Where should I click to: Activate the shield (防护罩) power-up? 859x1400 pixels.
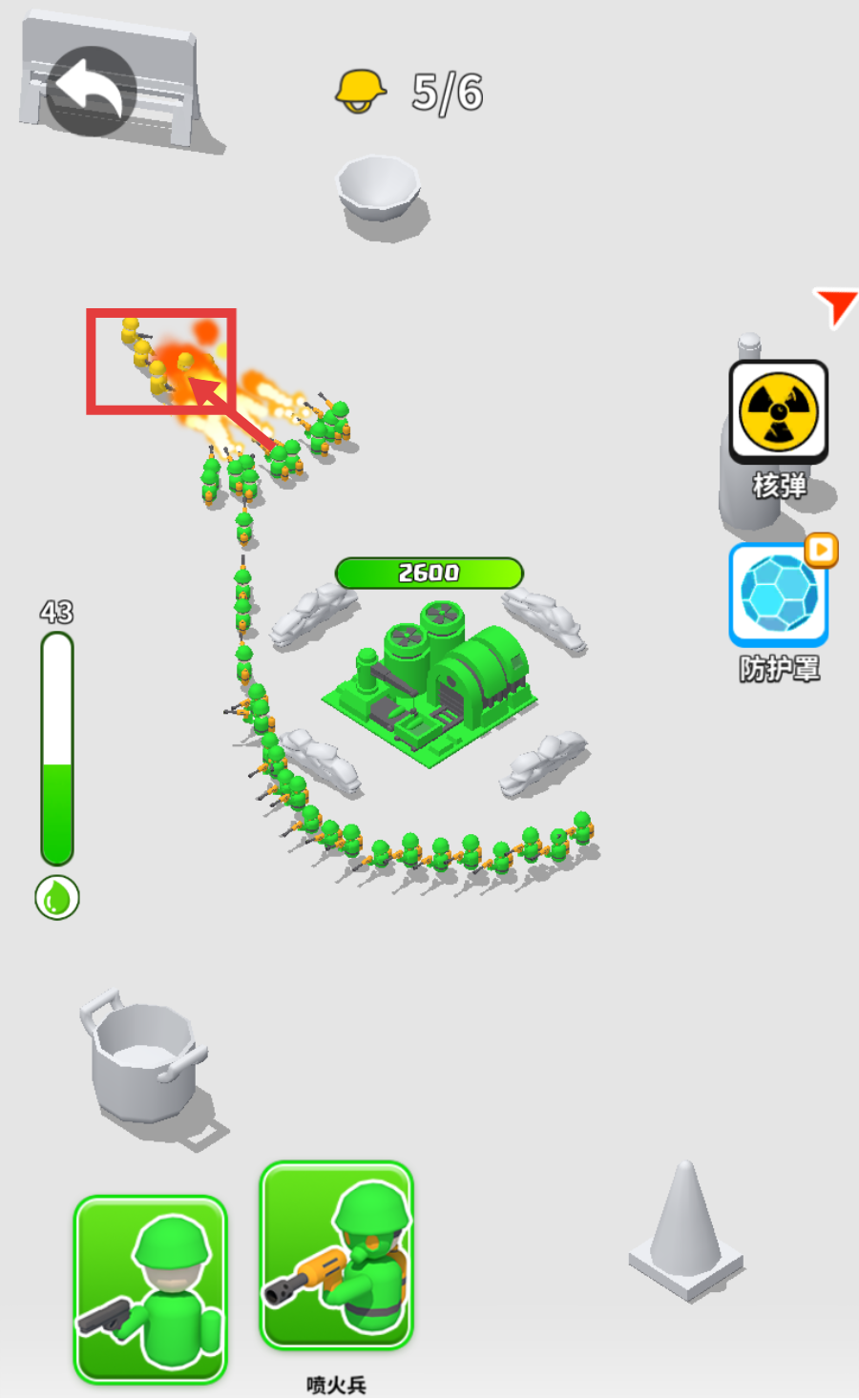(779, 596)
